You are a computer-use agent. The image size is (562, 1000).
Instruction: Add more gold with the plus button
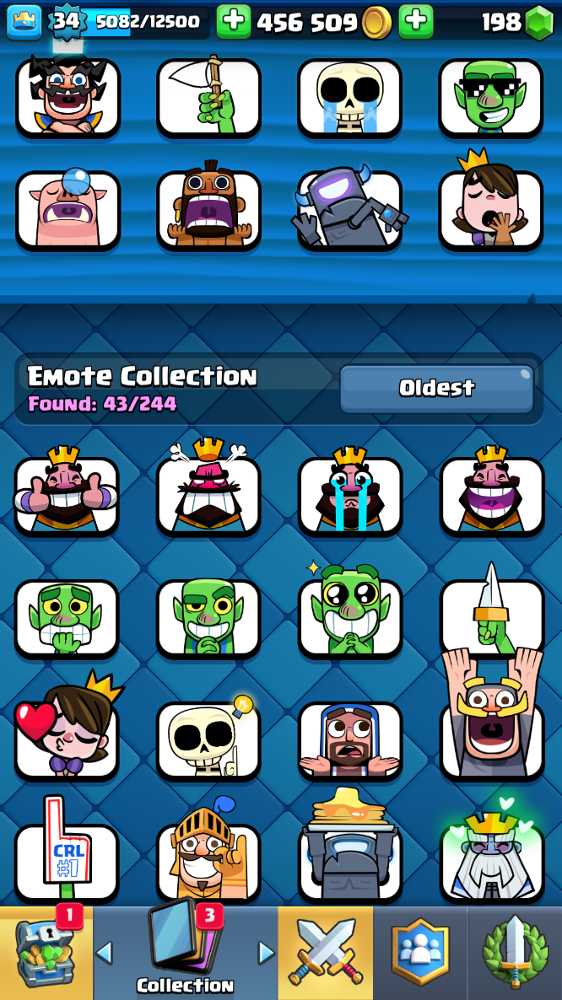tap(233, 22)
